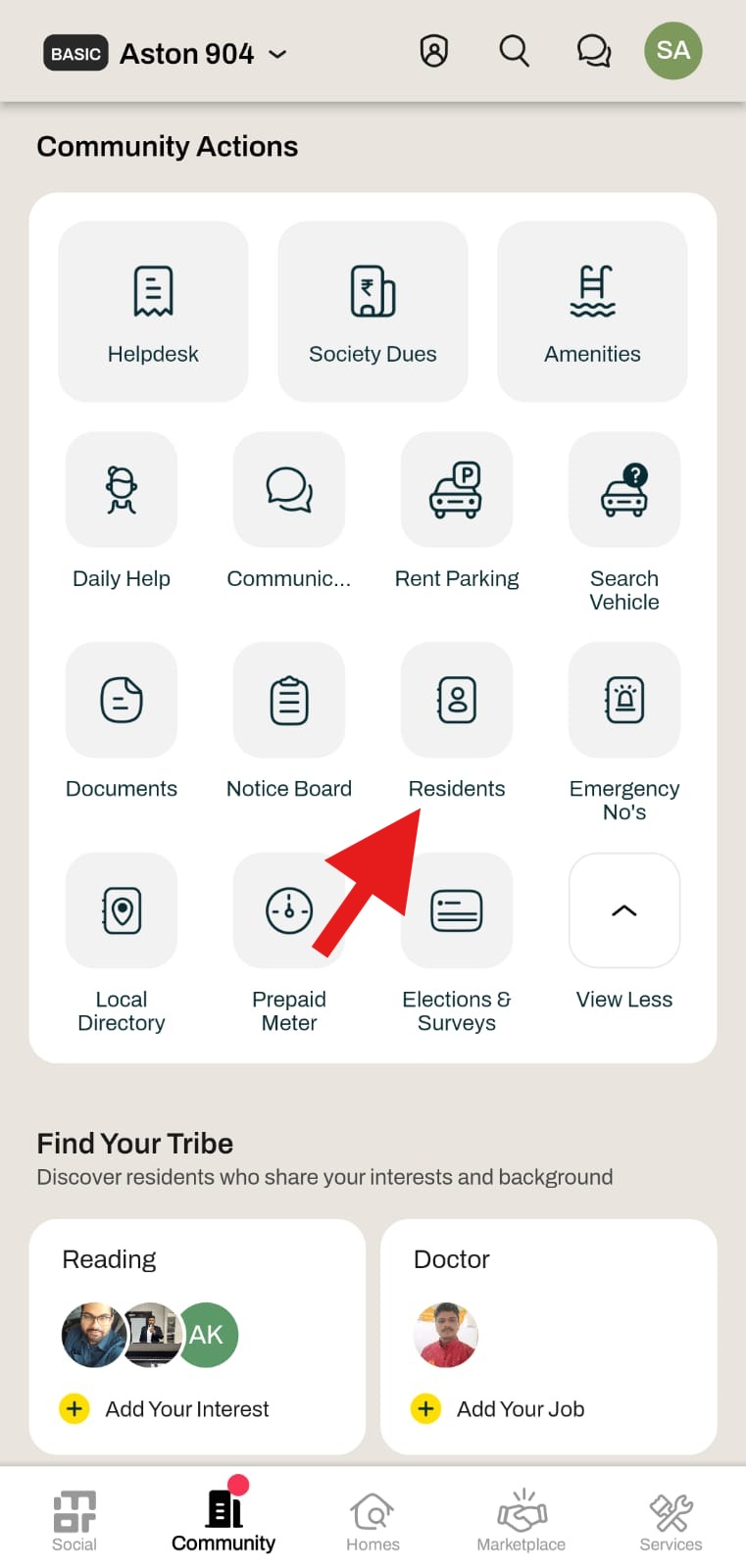
Task: Open the chat messages icon
Action: click(x=593, y=51)
